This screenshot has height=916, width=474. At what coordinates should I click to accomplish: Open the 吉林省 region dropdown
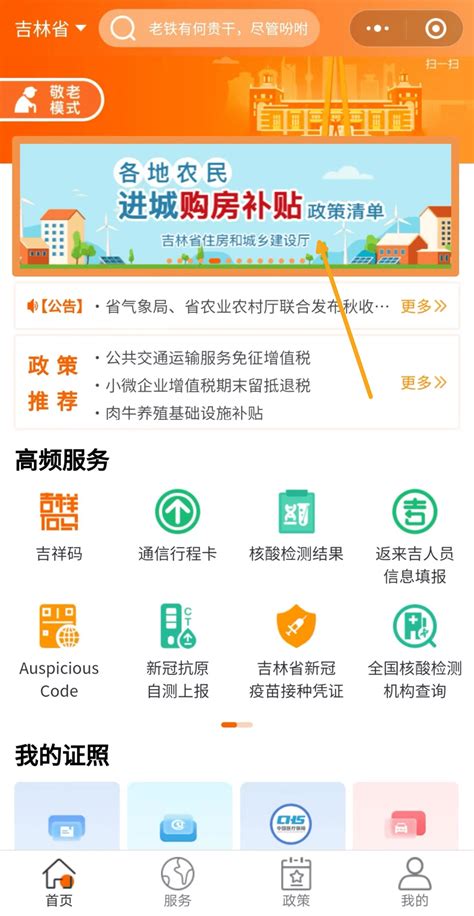51,28
